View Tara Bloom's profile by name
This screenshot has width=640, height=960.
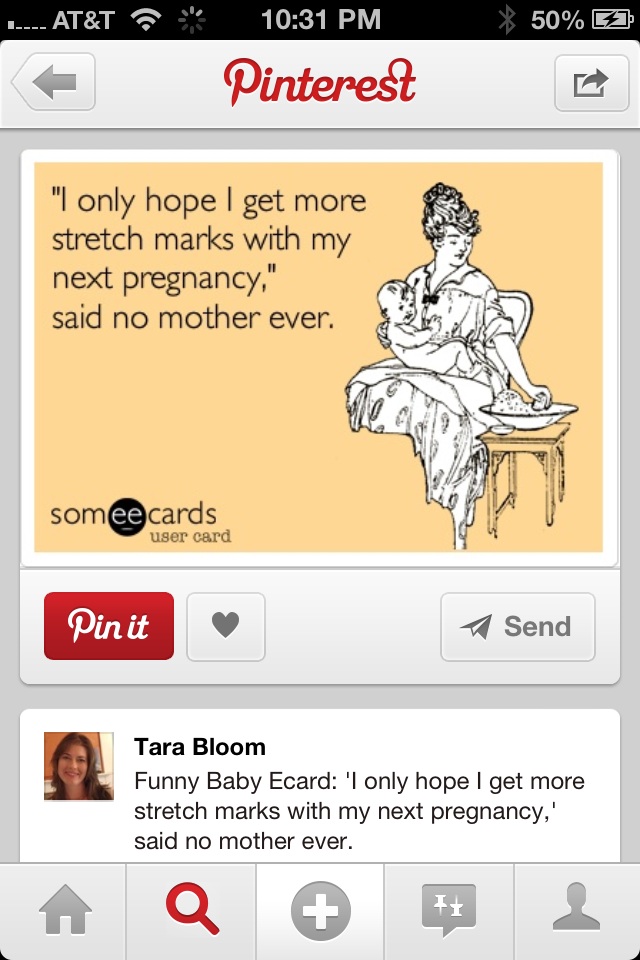pos(200,747)
